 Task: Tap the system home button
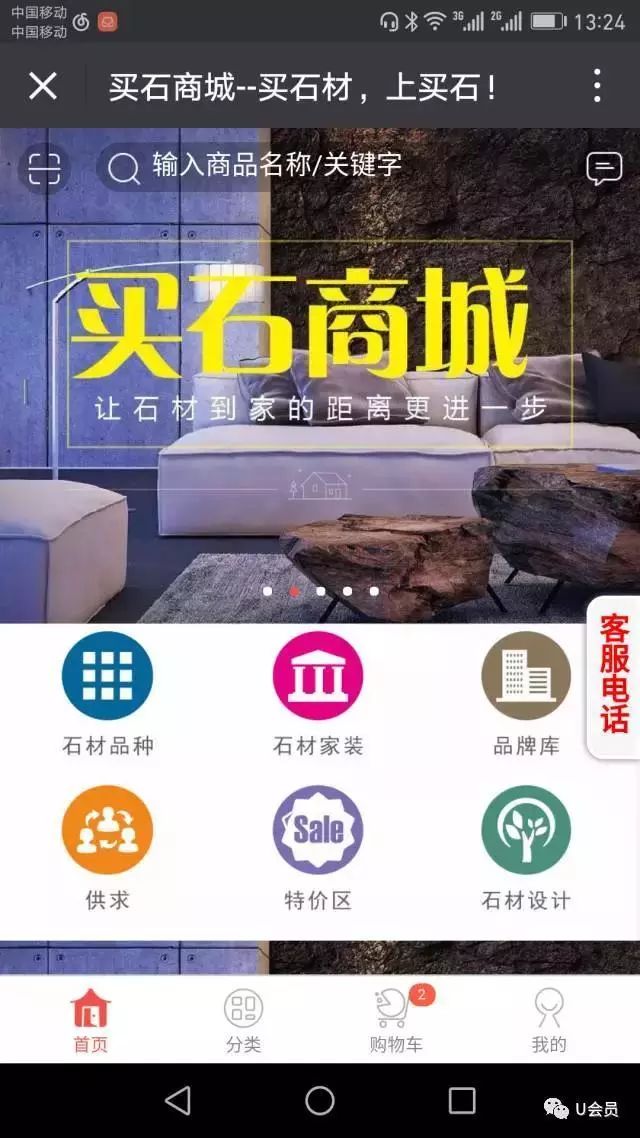click(320, 1101)
